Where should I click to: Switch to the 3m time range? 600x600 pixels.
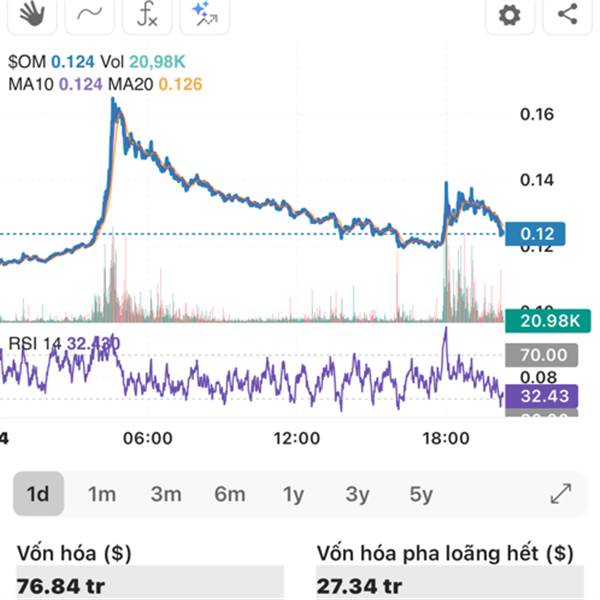(165, 494)
